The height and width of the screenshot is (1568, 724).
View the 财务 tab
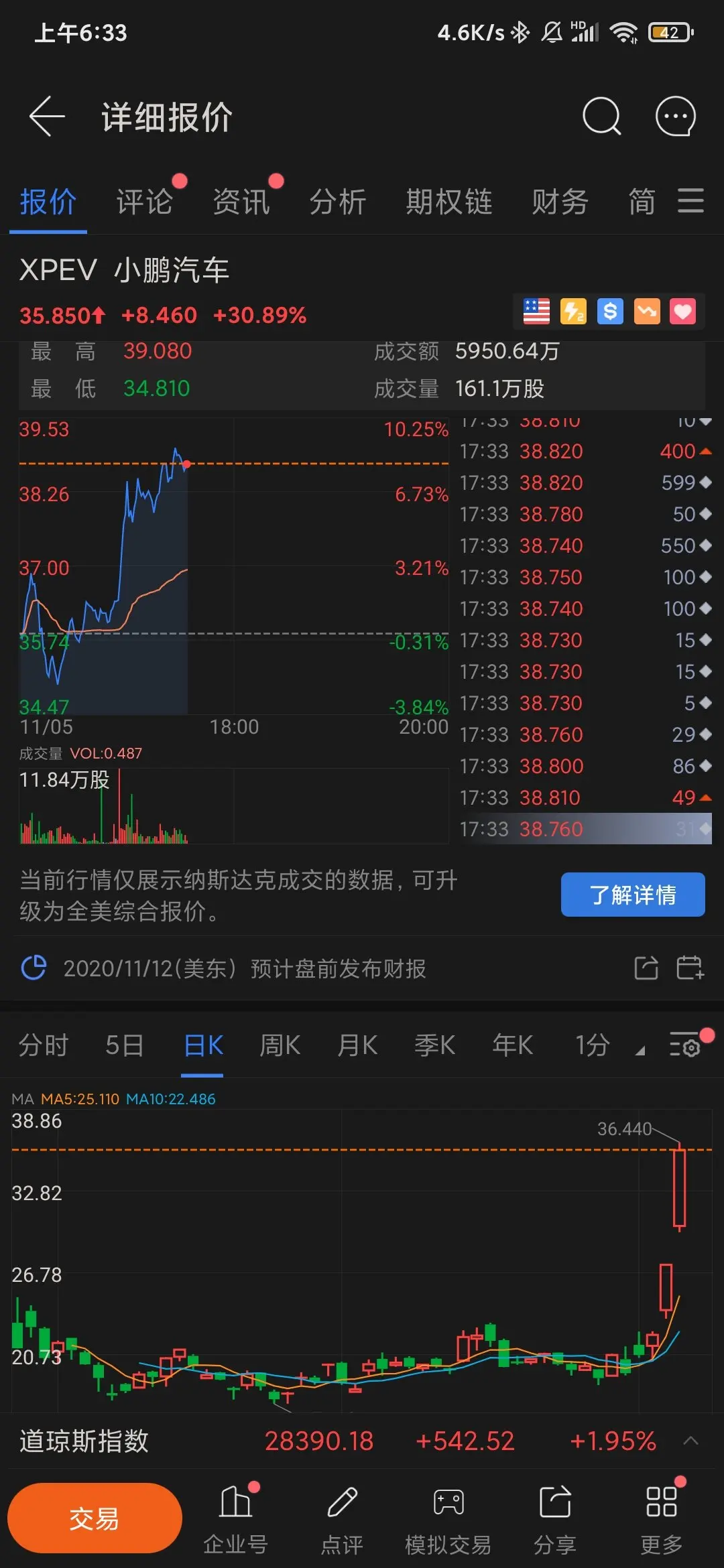point(560,202)
